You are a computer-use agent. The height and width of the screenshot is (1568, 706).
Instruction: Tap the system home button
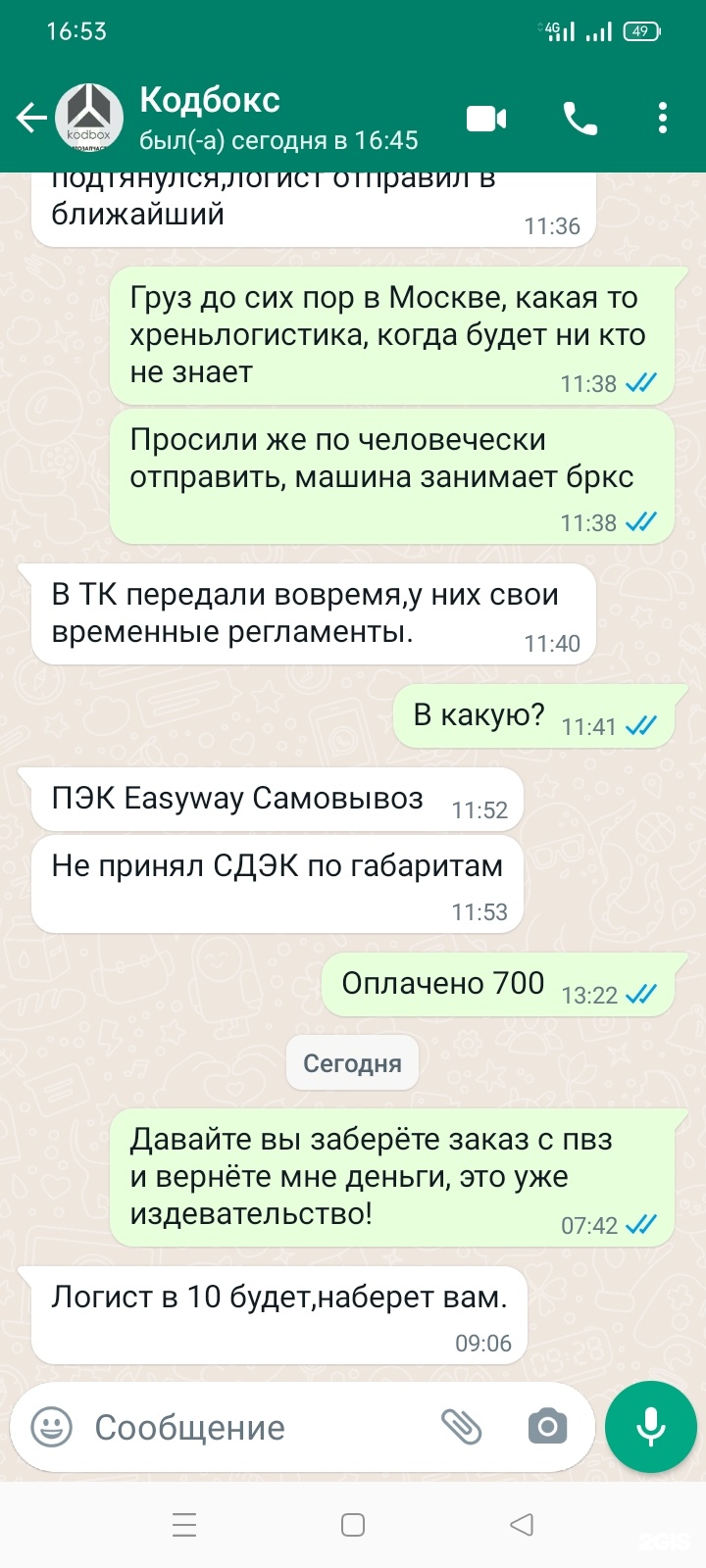[x=353, y=1525]
